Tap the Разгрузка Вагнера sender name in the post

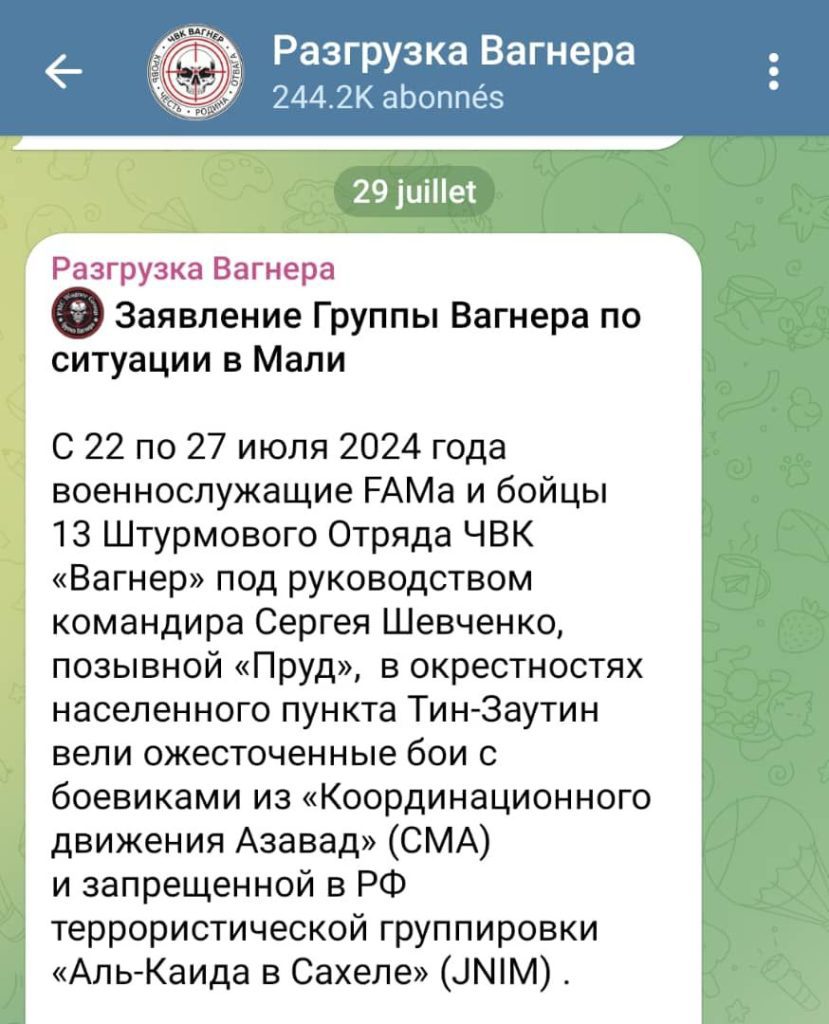(193, 269)
